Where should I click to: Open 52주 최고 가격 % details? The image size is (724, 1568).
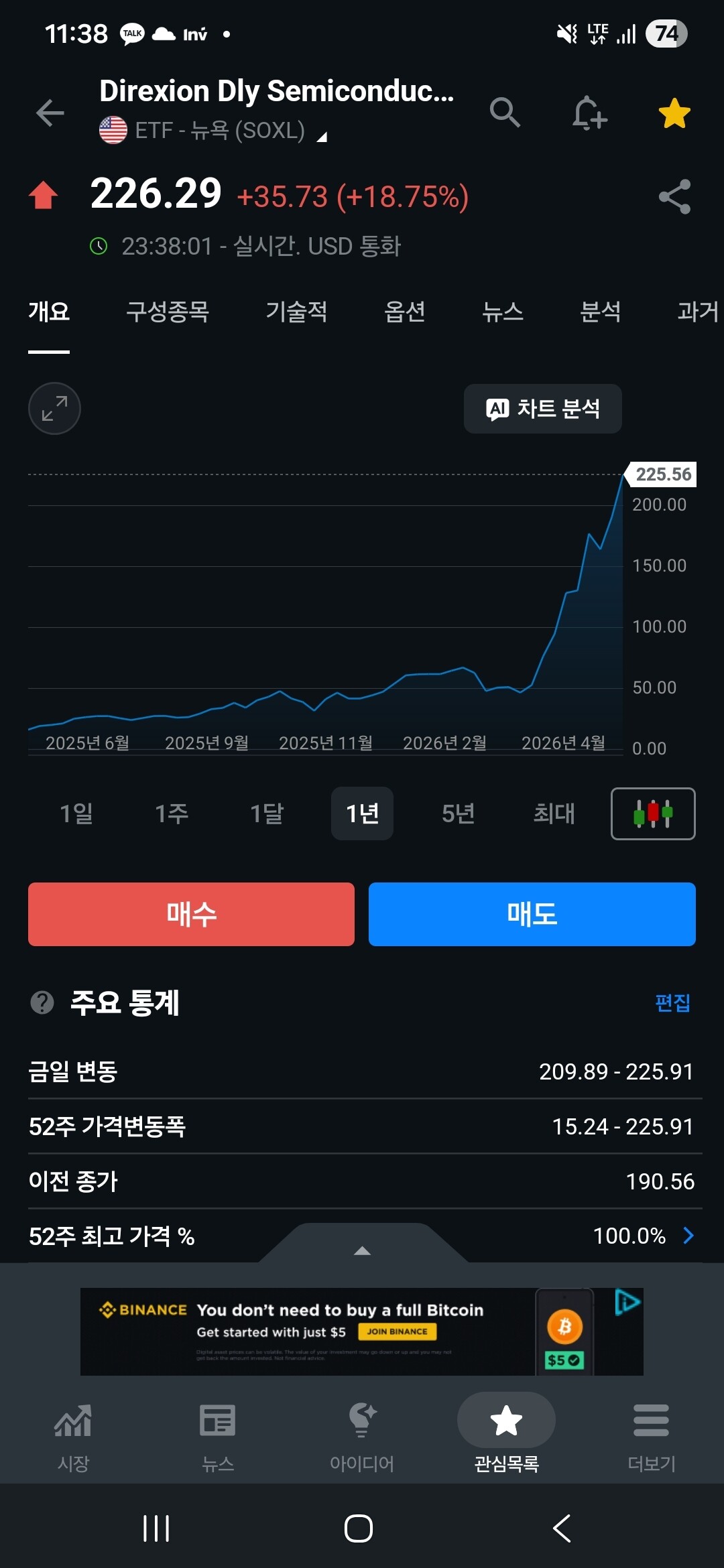pyautogui.click(x=362, y=1236)
